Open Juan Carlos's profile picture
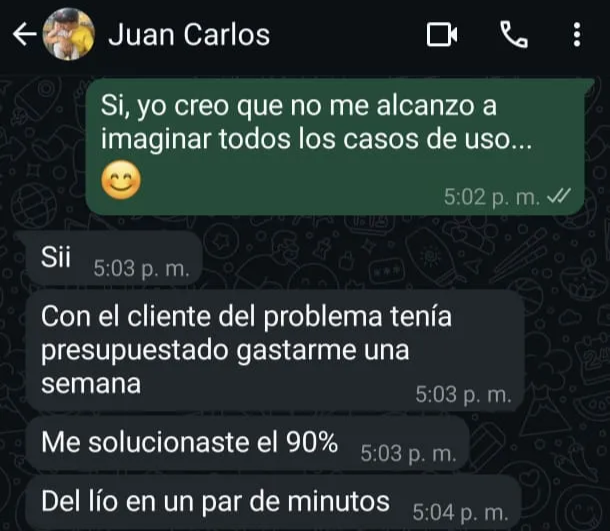 (70, 35)
